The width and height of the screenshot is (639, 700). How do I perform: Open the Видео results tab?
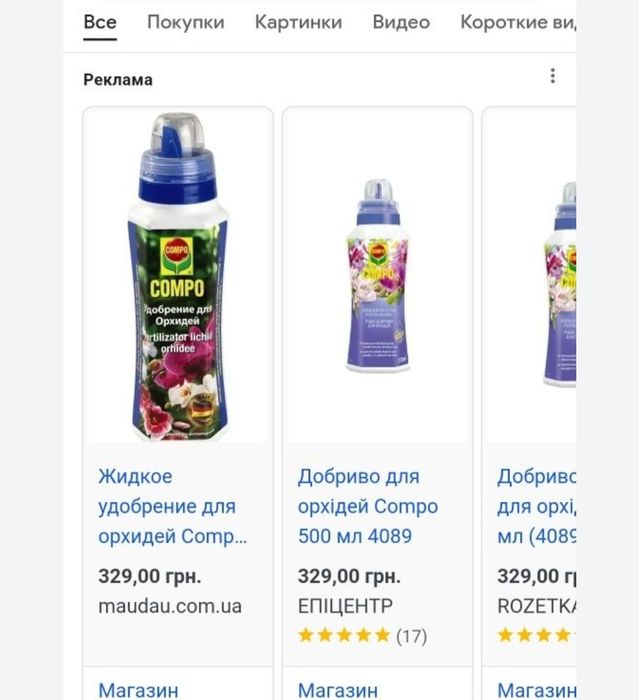[400, 22]
